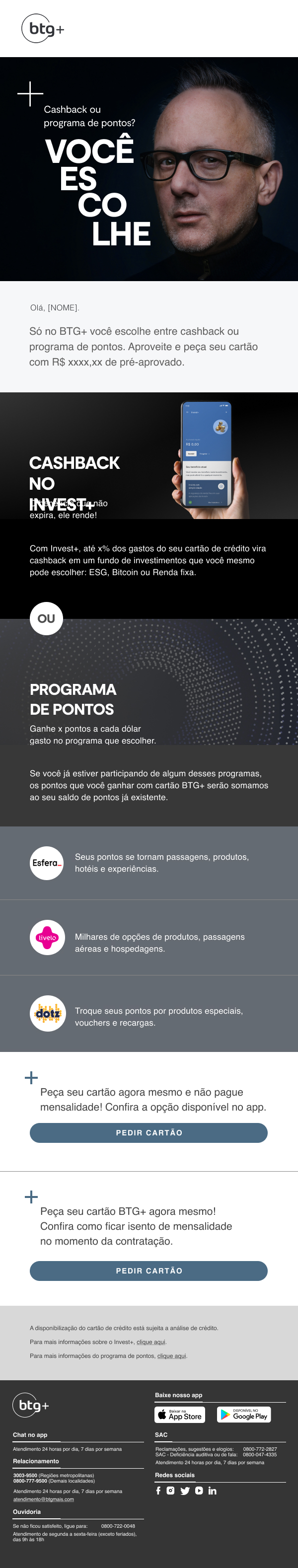The image size is (298, 1568).
Task: Open the YouTube channel icon
Action: click(x=199, y=1490)
